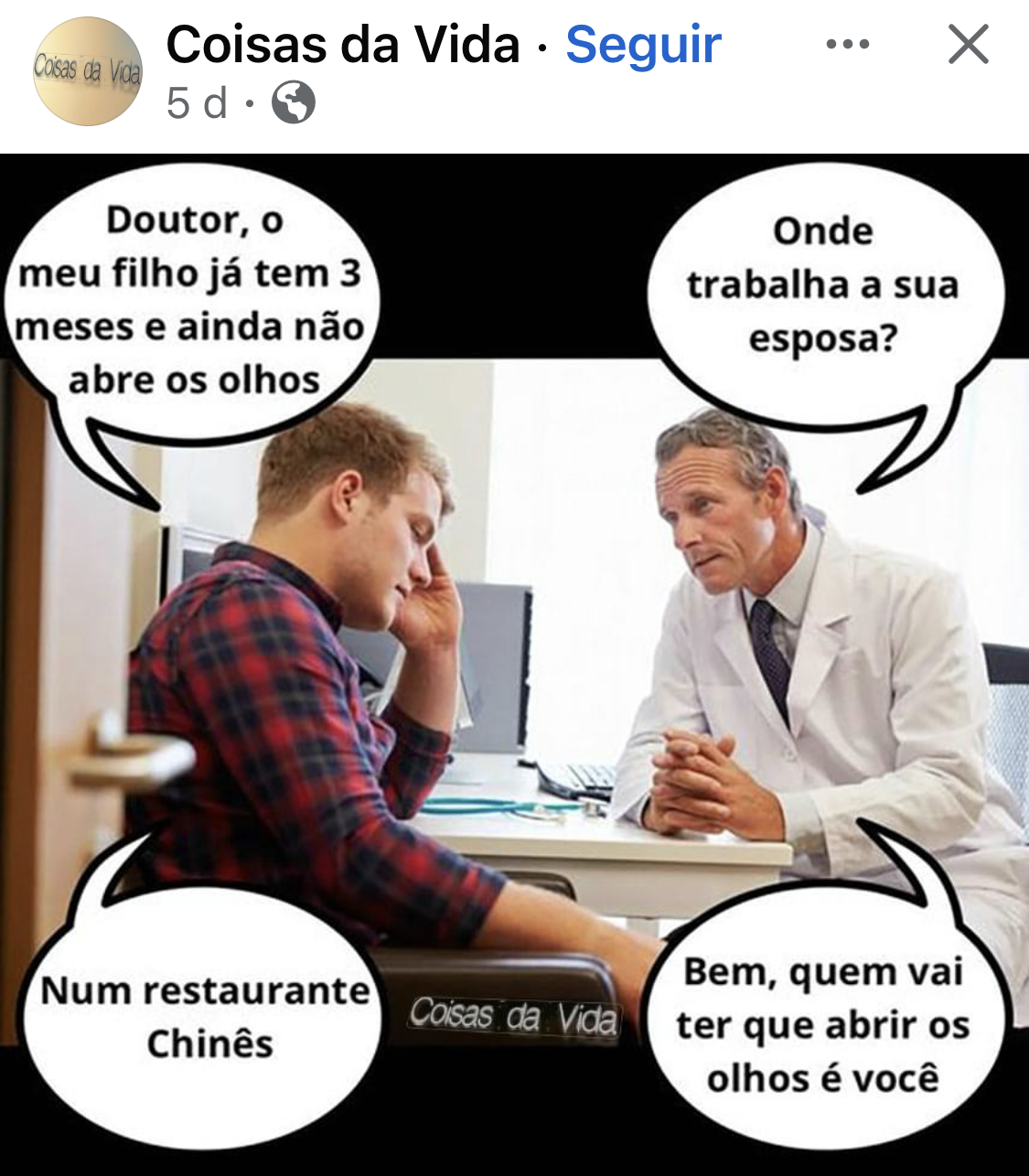Tap Seguir to follow the page
The image size is (1029, 1176).
(643, 44)
